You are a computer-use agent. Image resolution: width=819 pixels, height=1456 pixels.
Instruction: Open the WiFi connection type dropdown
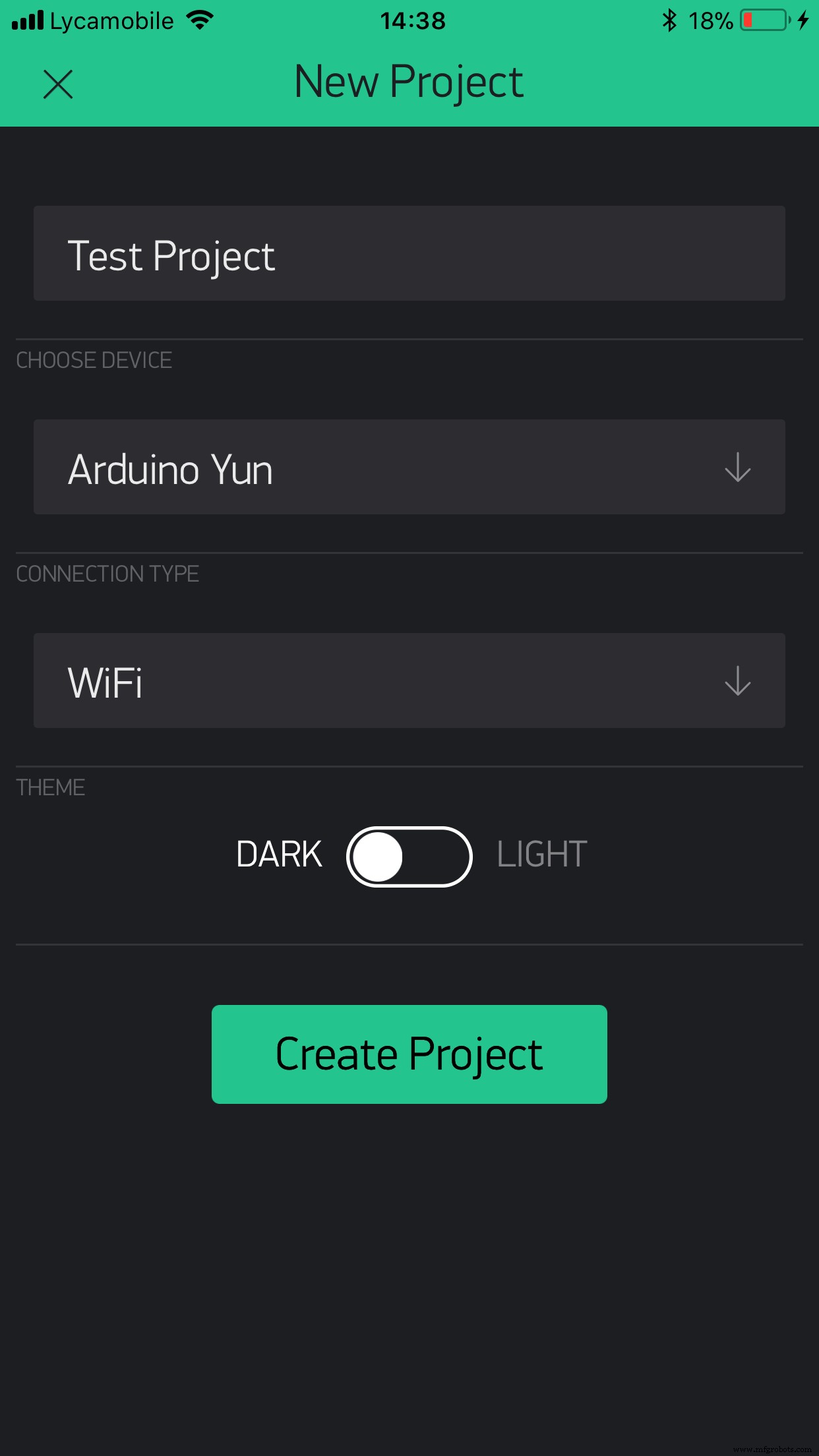(x=409, y=681)
